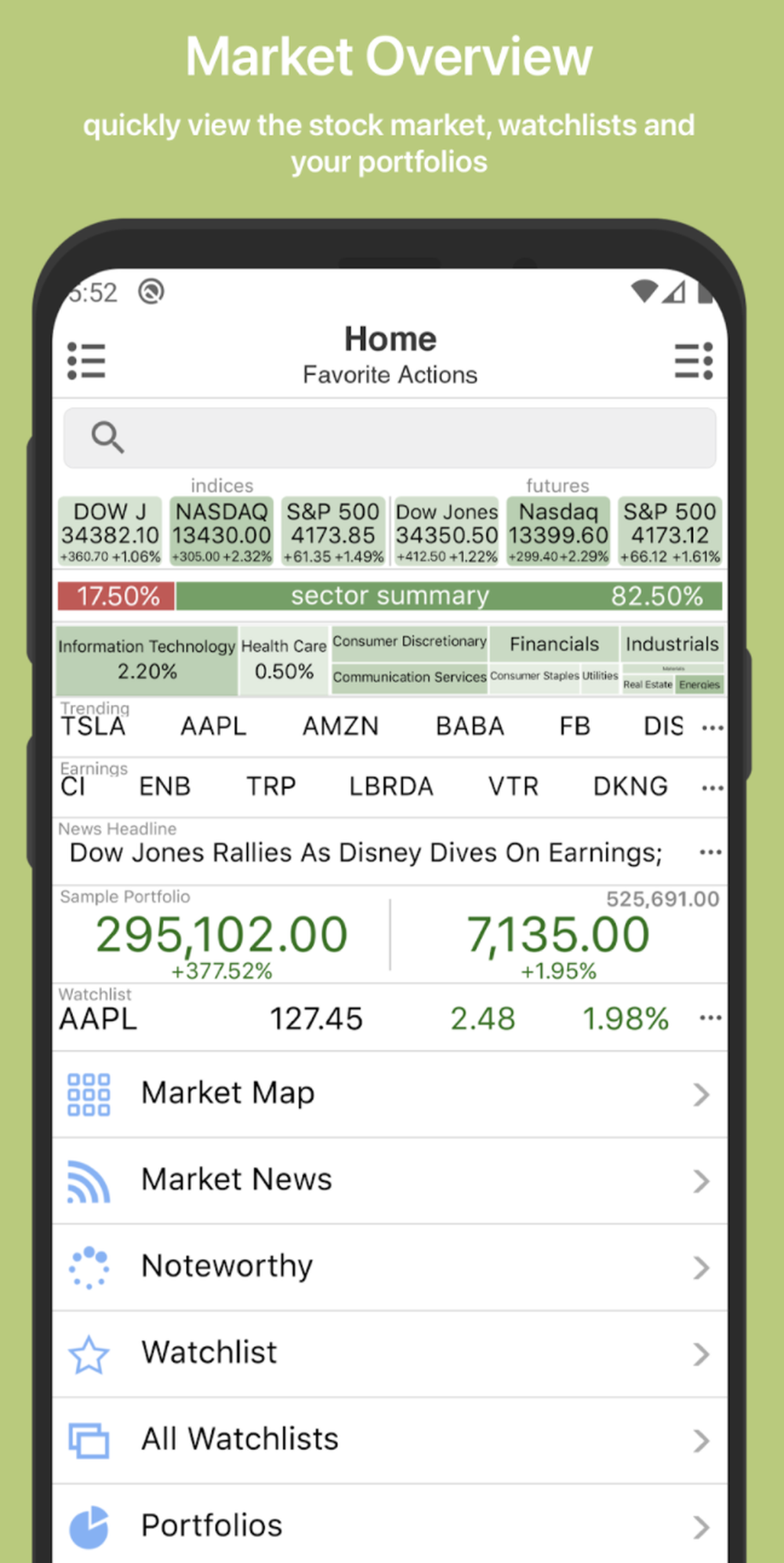The height and width of the screenshot is (1563, 784).
Task: Expand the Earnings list ellipsis
Action: click(x=712, y=787)
